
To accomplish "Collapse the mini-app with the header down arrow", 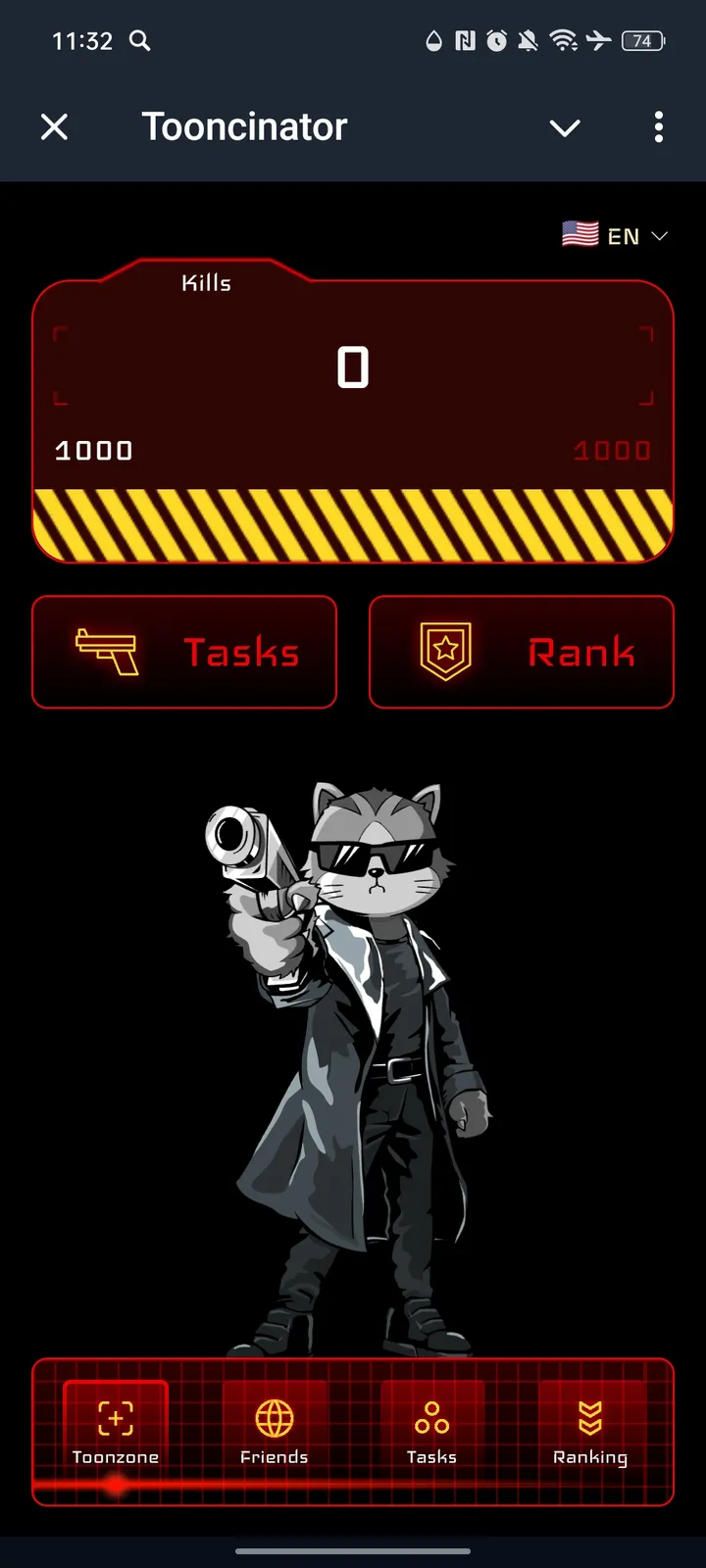I will coord(565,127).
